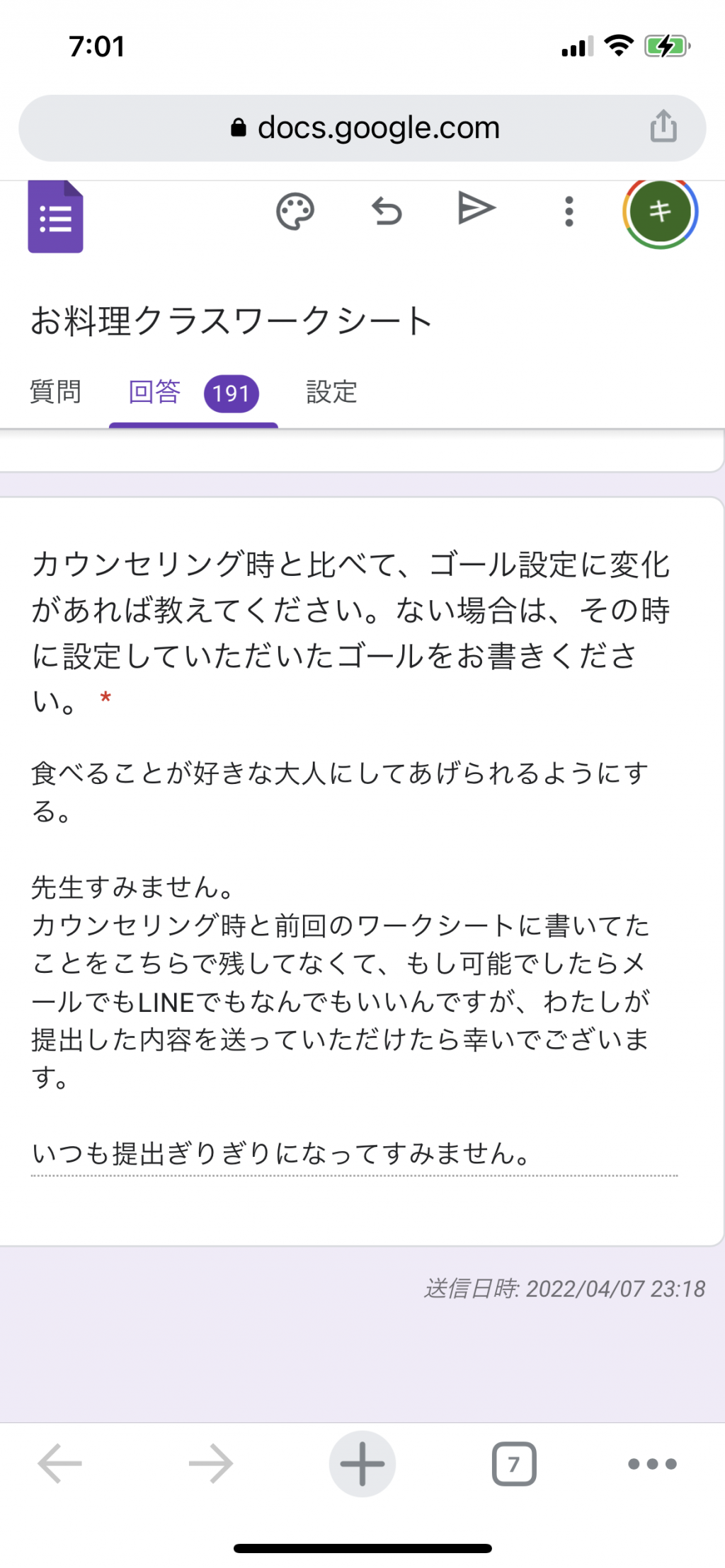725x1568 pixels.
Task: Open the Google account avatar
Action: 660,211
